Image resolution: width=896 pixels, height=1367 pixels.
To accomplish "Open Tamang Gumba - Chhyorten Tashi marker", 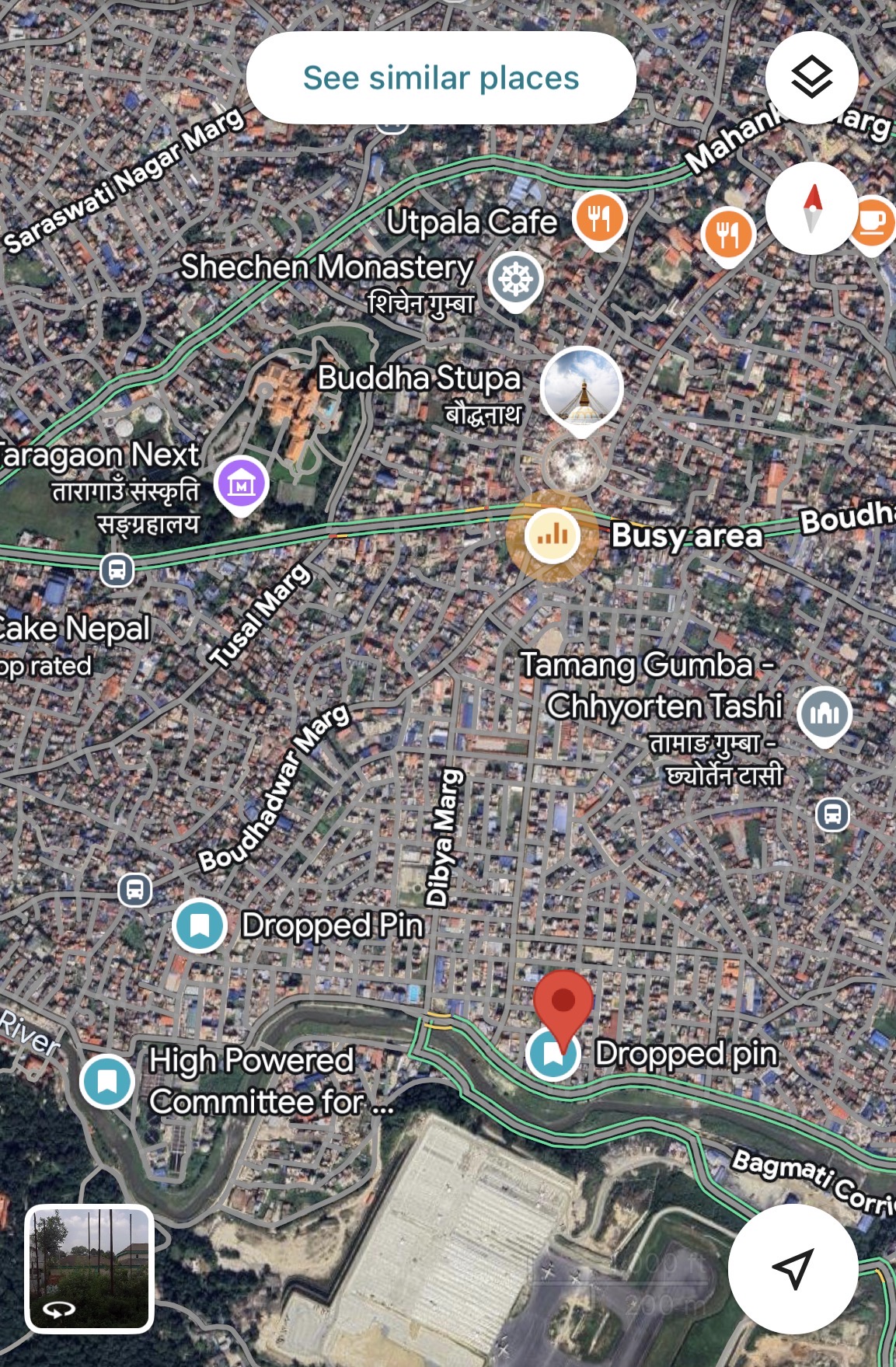I will [x=825, y=713].
